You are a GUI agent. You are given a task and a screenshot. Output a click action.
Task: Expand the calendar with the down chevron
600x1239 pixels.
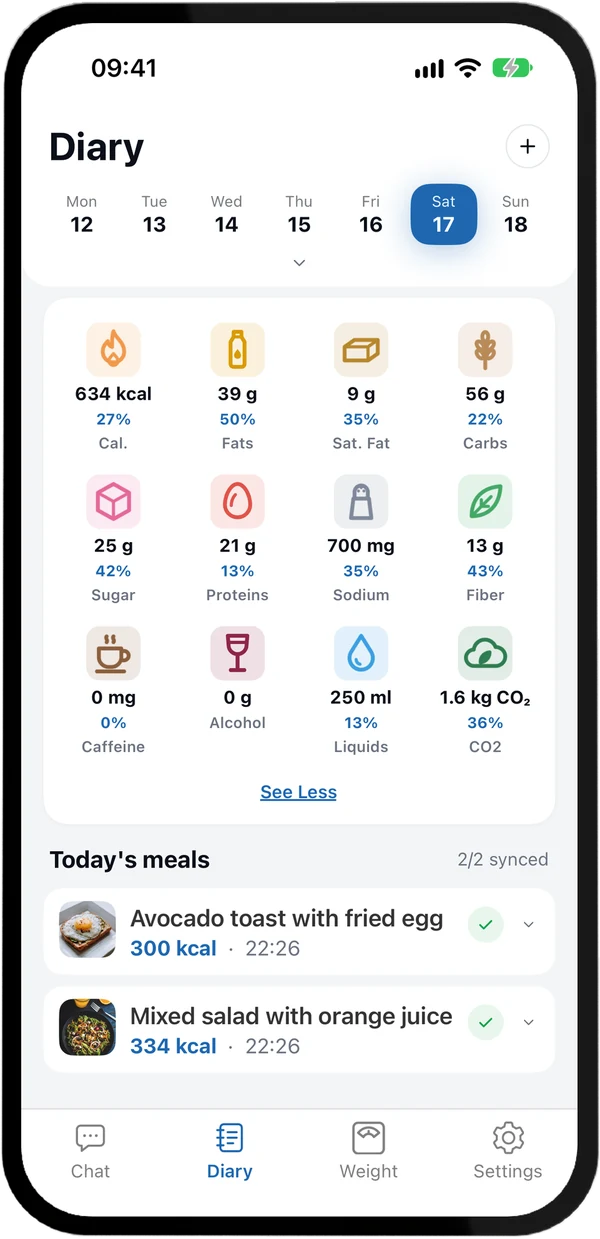pos(299,263)
